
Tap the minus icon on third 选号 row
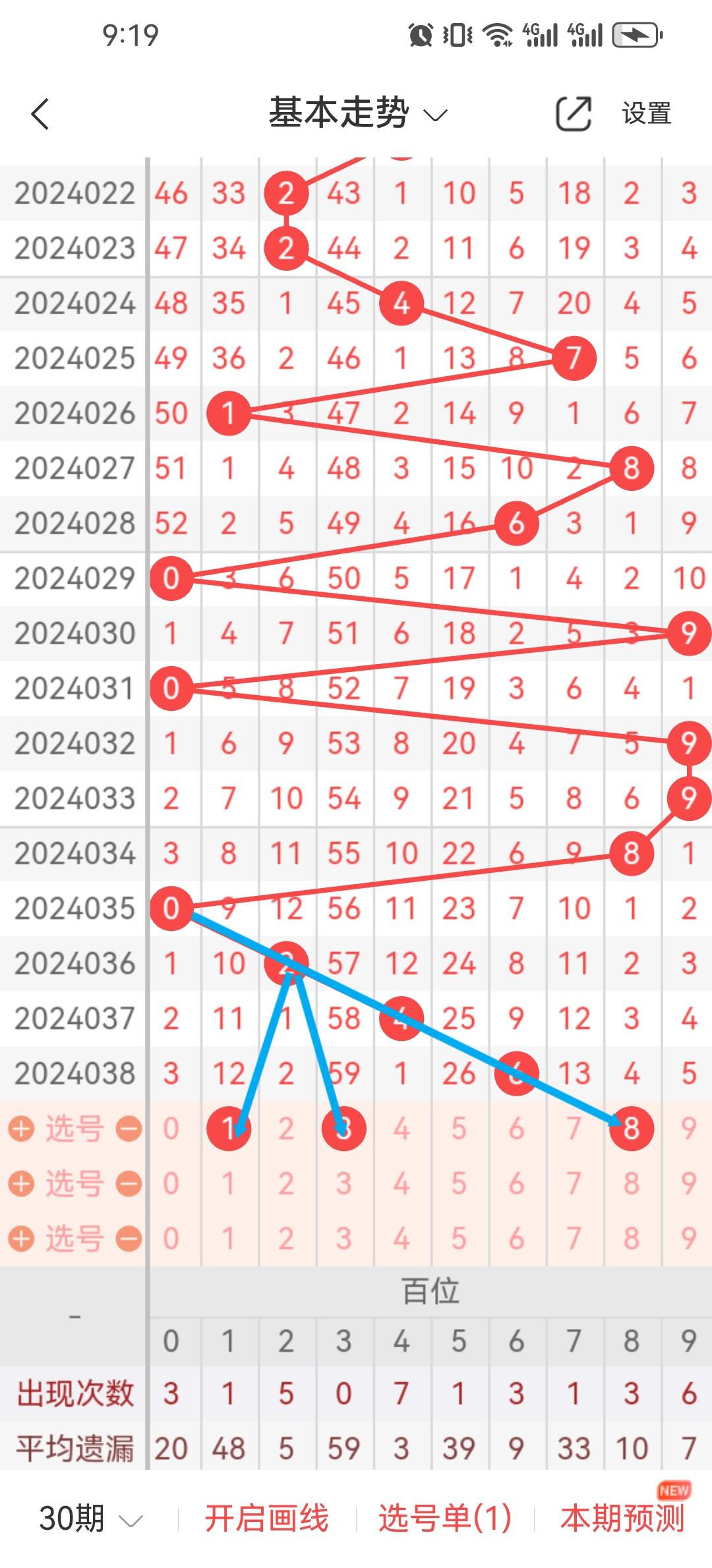[x=129, y=1239]
